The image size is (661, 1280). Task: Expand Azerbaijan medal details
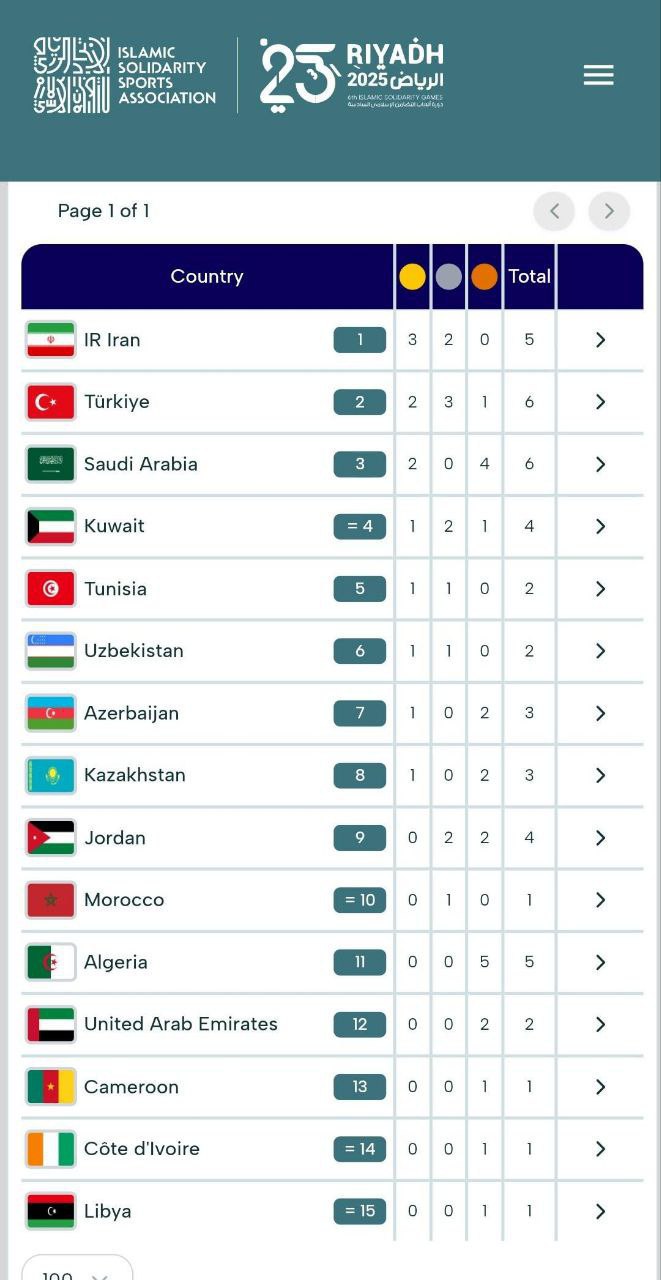coord(600,713)
